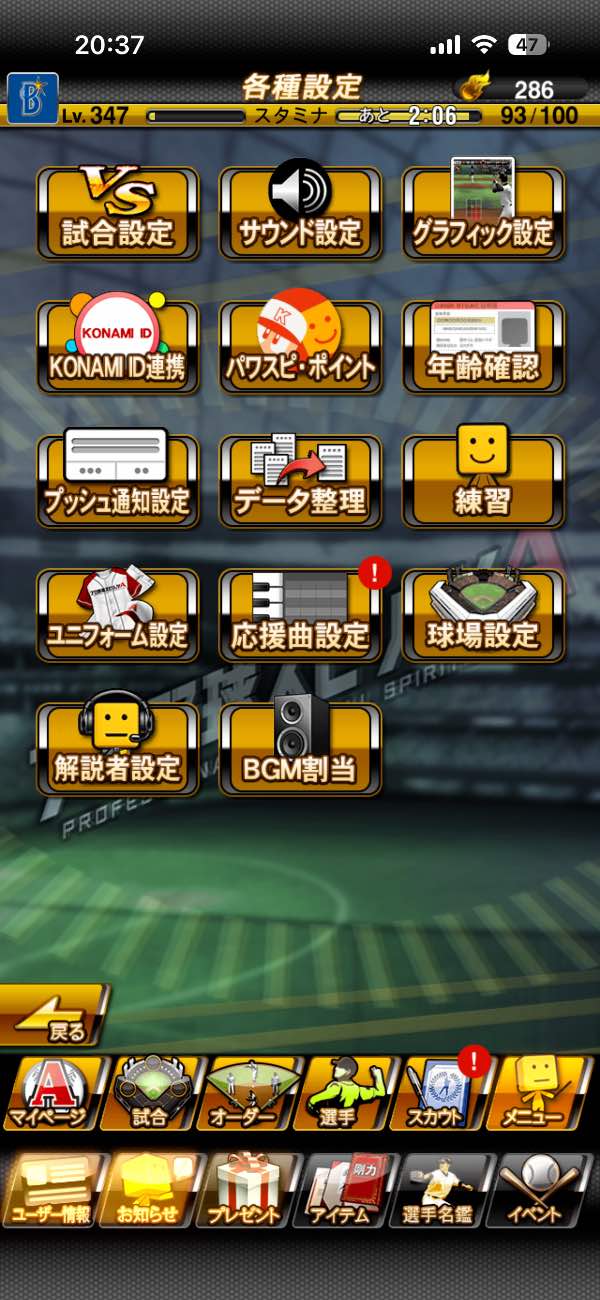
Task: Tap 年齢確認 age verification
Action: pyautogui.click(x=483, y=348)
